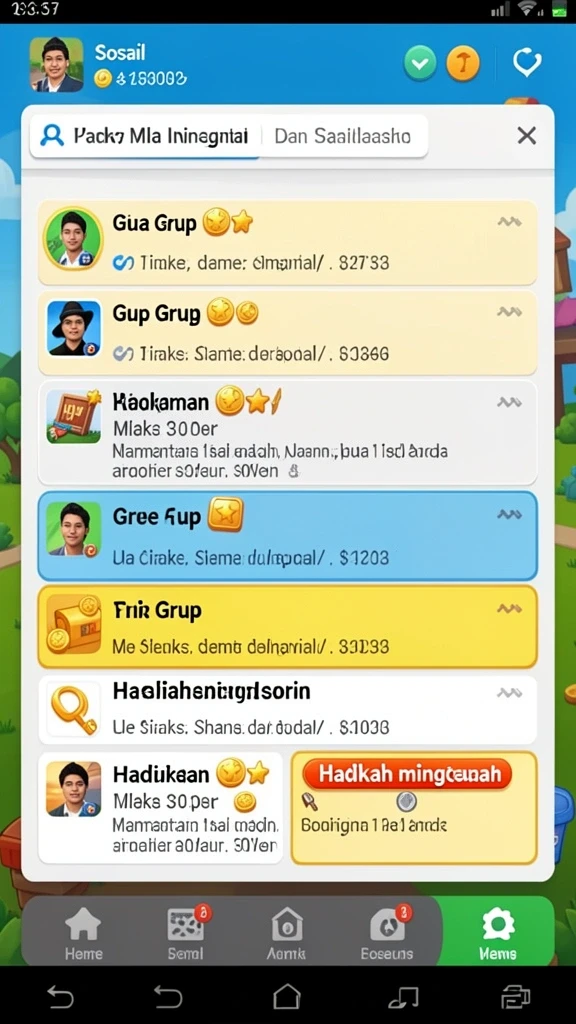The height and width of the screenshot is (1024, 576).
Task: Select the Packr Mla Ininegntai tab
Action: tap(145, 136)
